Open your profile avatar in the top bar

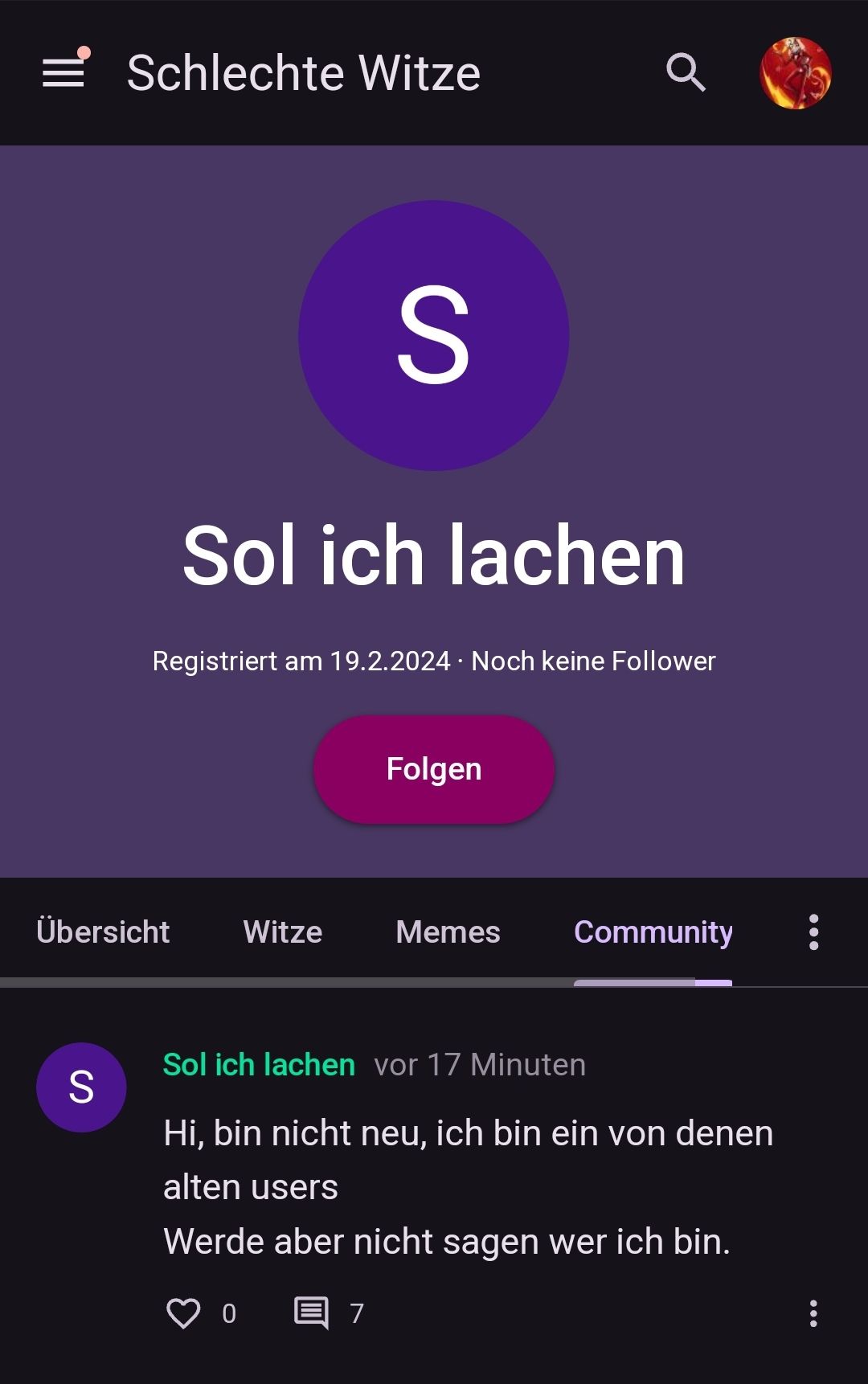(x=795, y=73)
